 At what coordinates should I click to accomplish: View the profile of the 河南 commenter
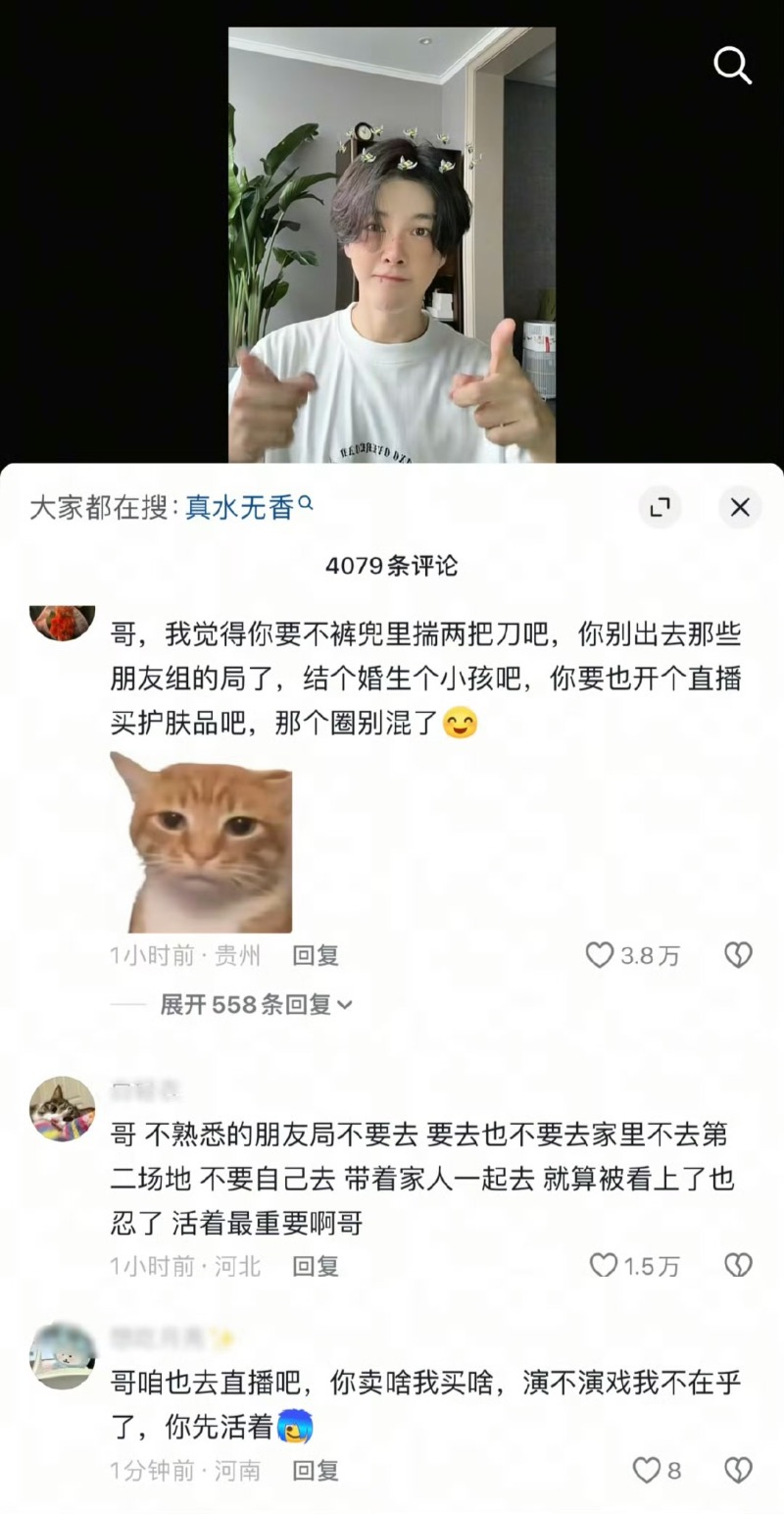[x=63, y=1355]
